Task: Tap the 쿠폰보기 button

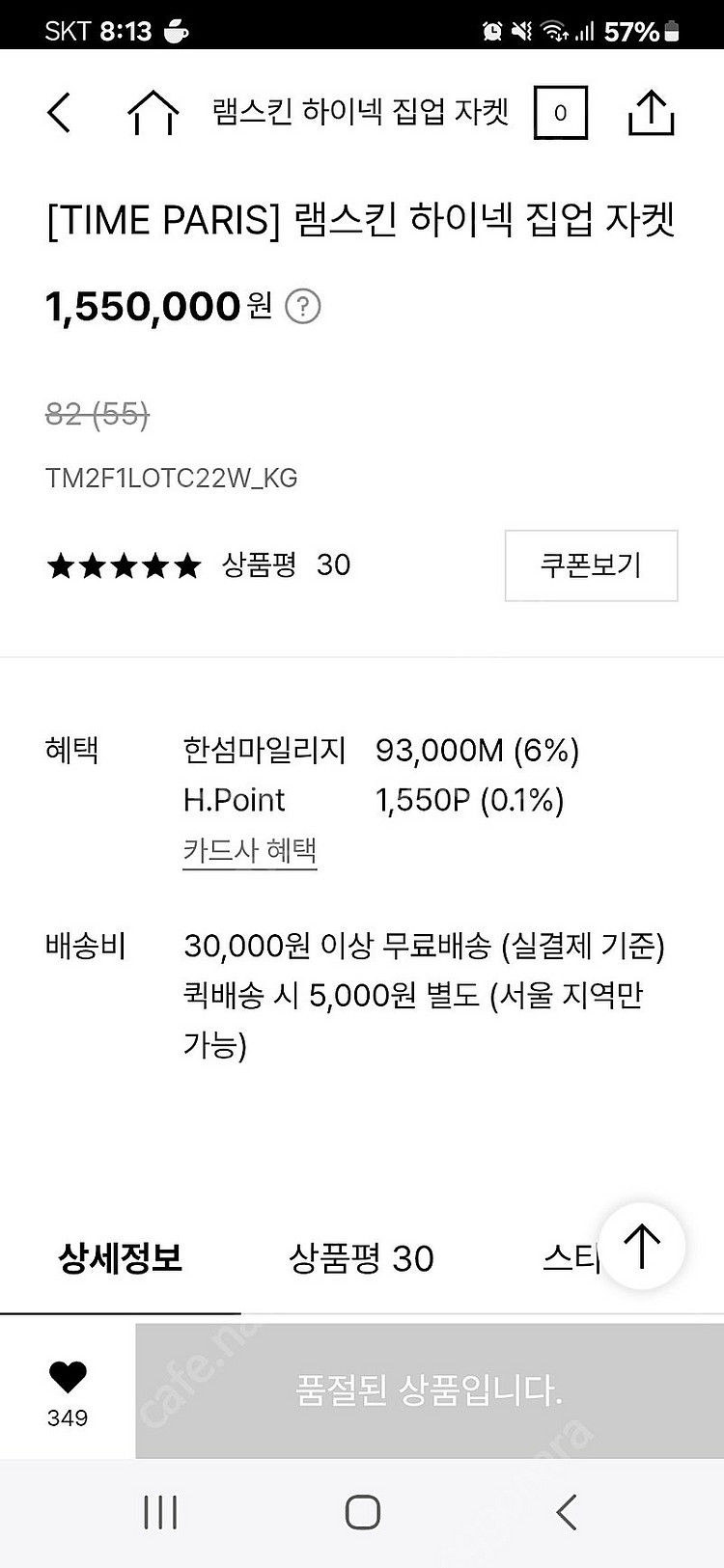Action: tap(591, 565)
